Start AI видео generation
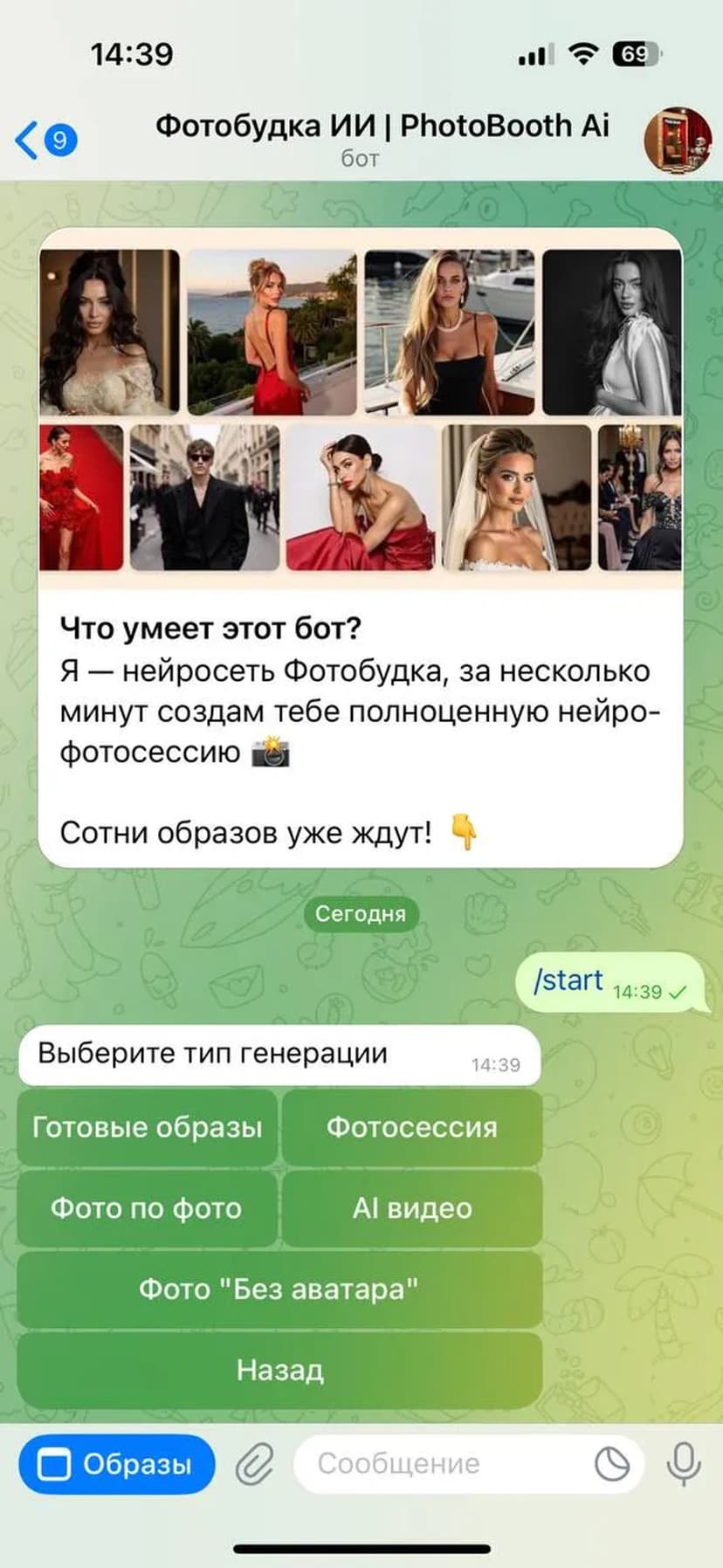The image size is (723, 1568). pyautogui.click(x=411, y=1208)
